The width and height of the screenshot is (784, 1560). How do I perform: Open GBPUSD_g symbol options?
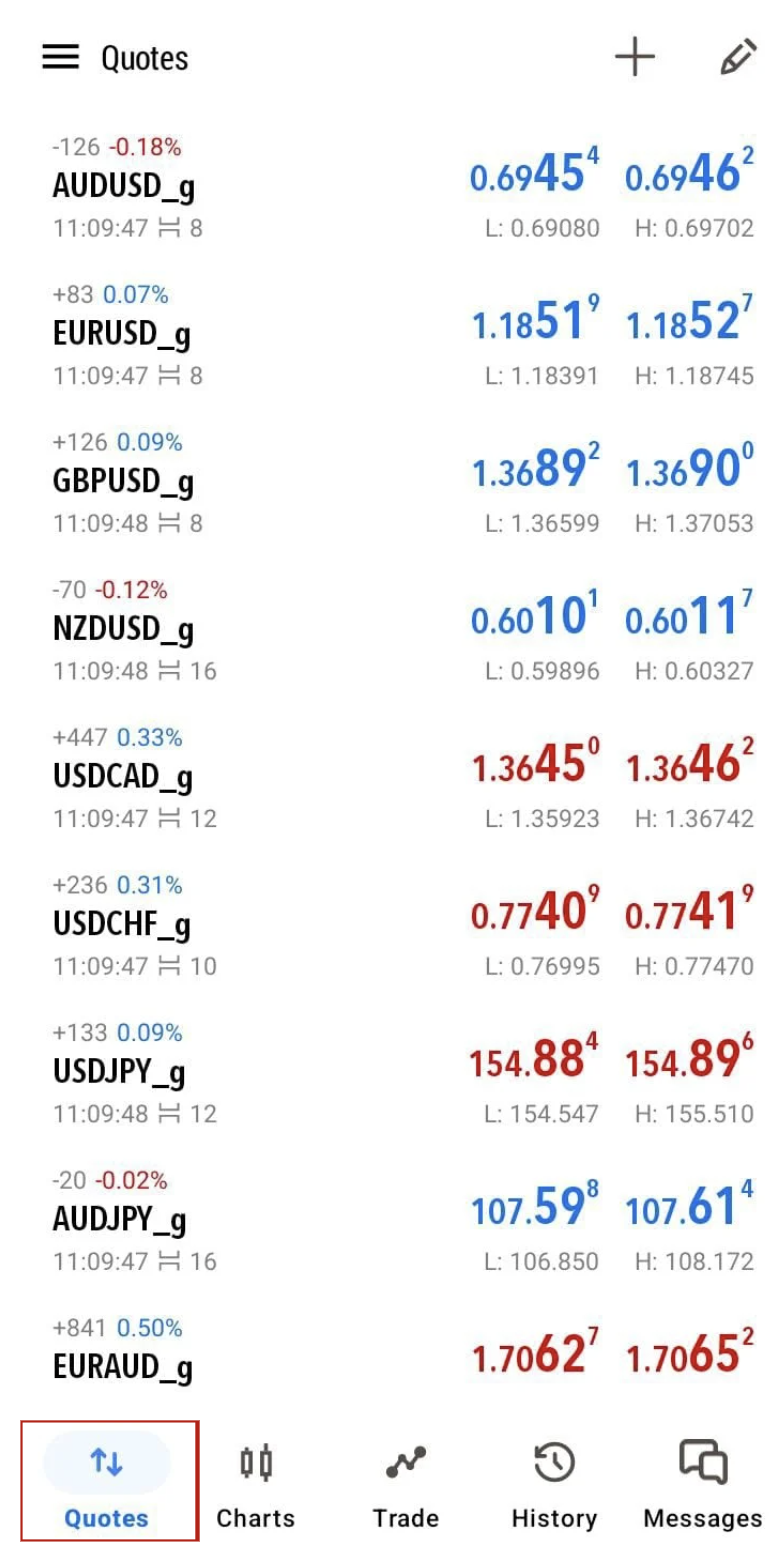[392, 482]
